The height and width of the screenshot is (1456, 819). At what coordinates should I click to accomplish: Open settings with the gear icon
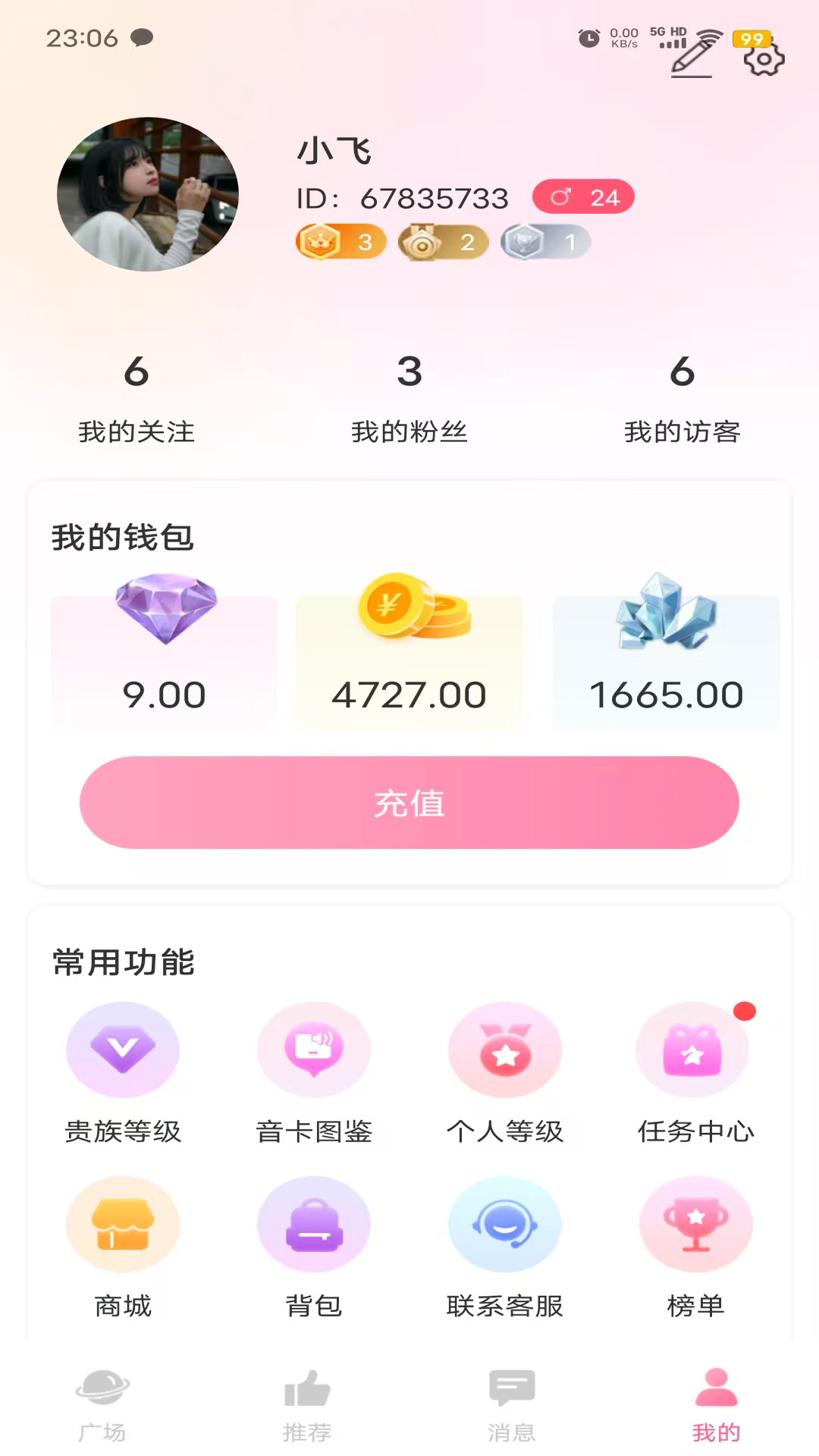pos(762,57)
